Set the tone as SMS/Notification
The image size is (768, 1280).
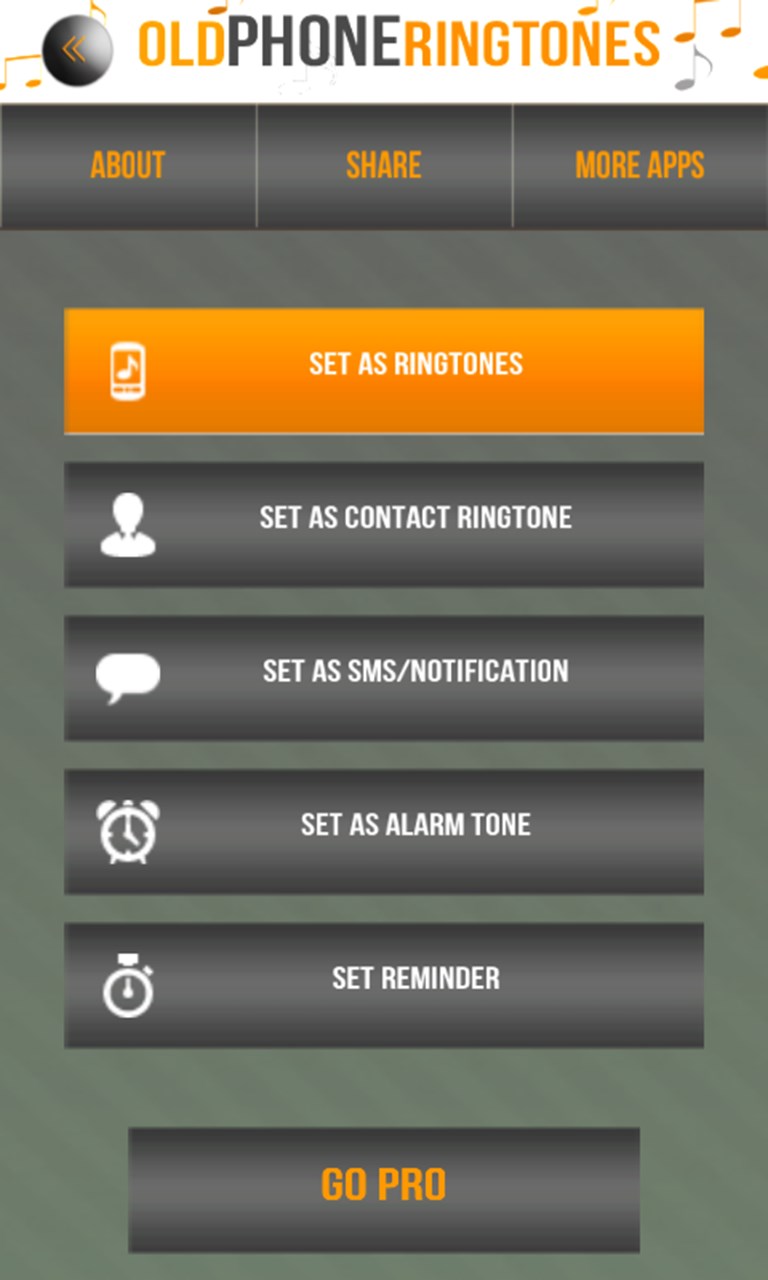point(384,677)
